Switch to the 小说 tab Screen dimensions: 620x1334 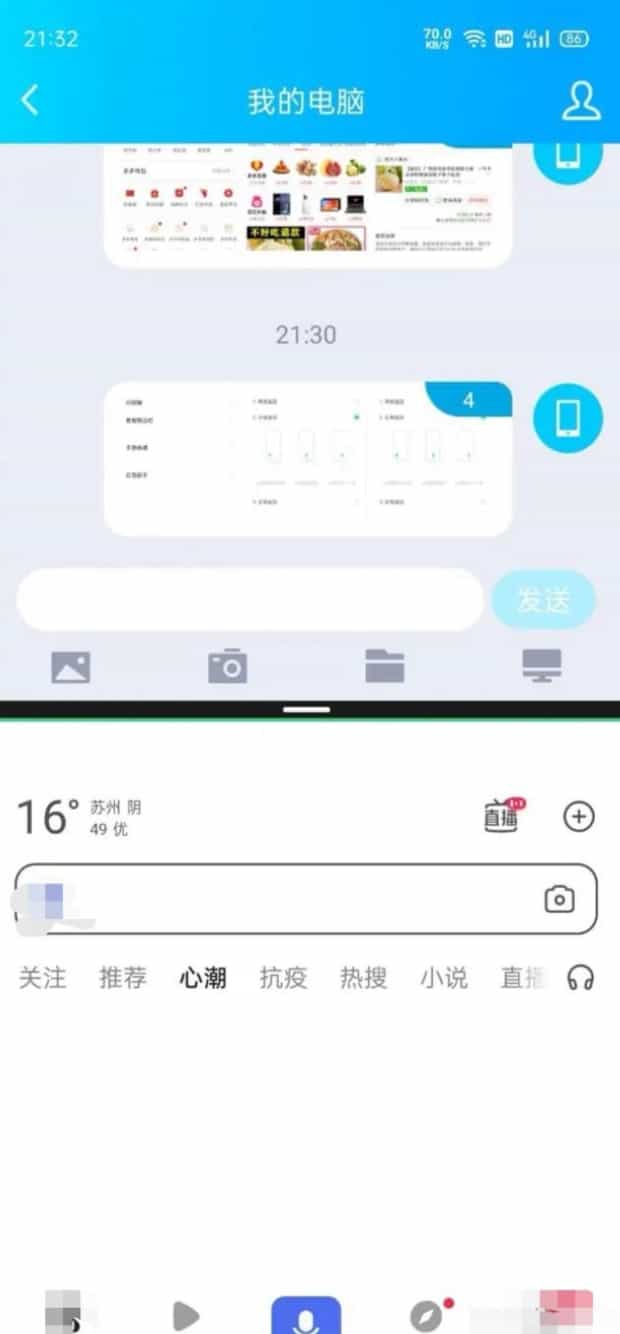443,977
